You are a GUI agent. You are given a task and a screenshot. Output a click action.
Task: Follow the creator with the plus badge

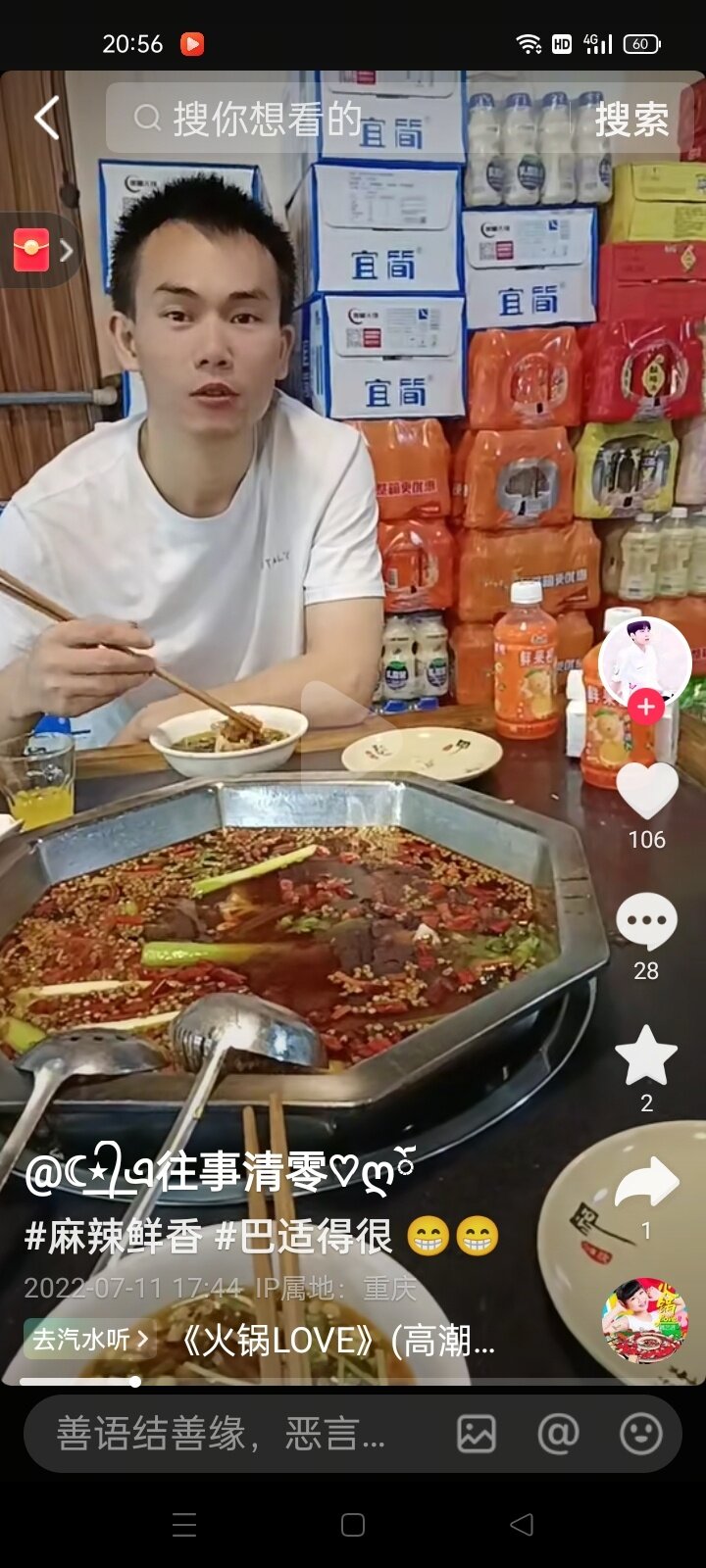(x=645, y=707)
